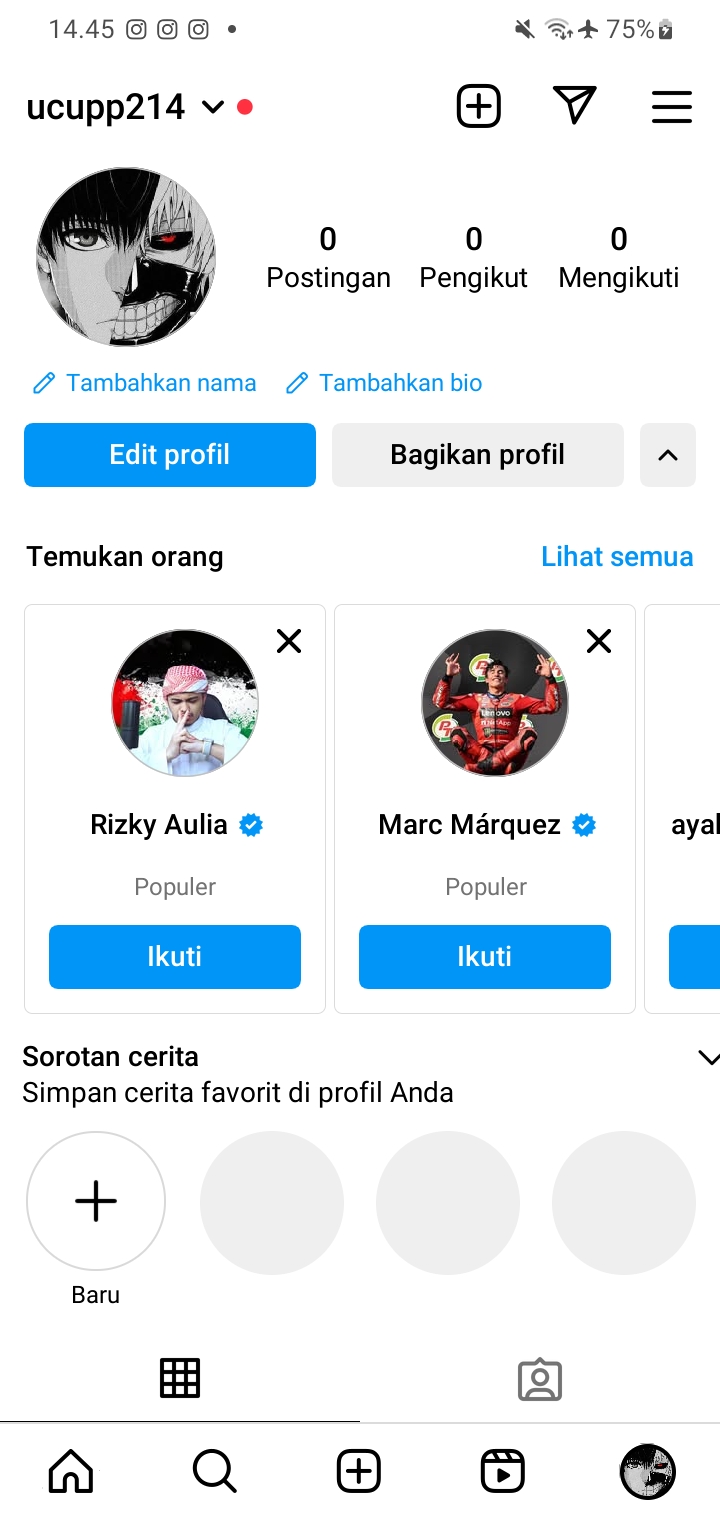This screenshot has height=1520, width=720.
Task: Create a new post from the top bar
Action: tap(478, 106)
